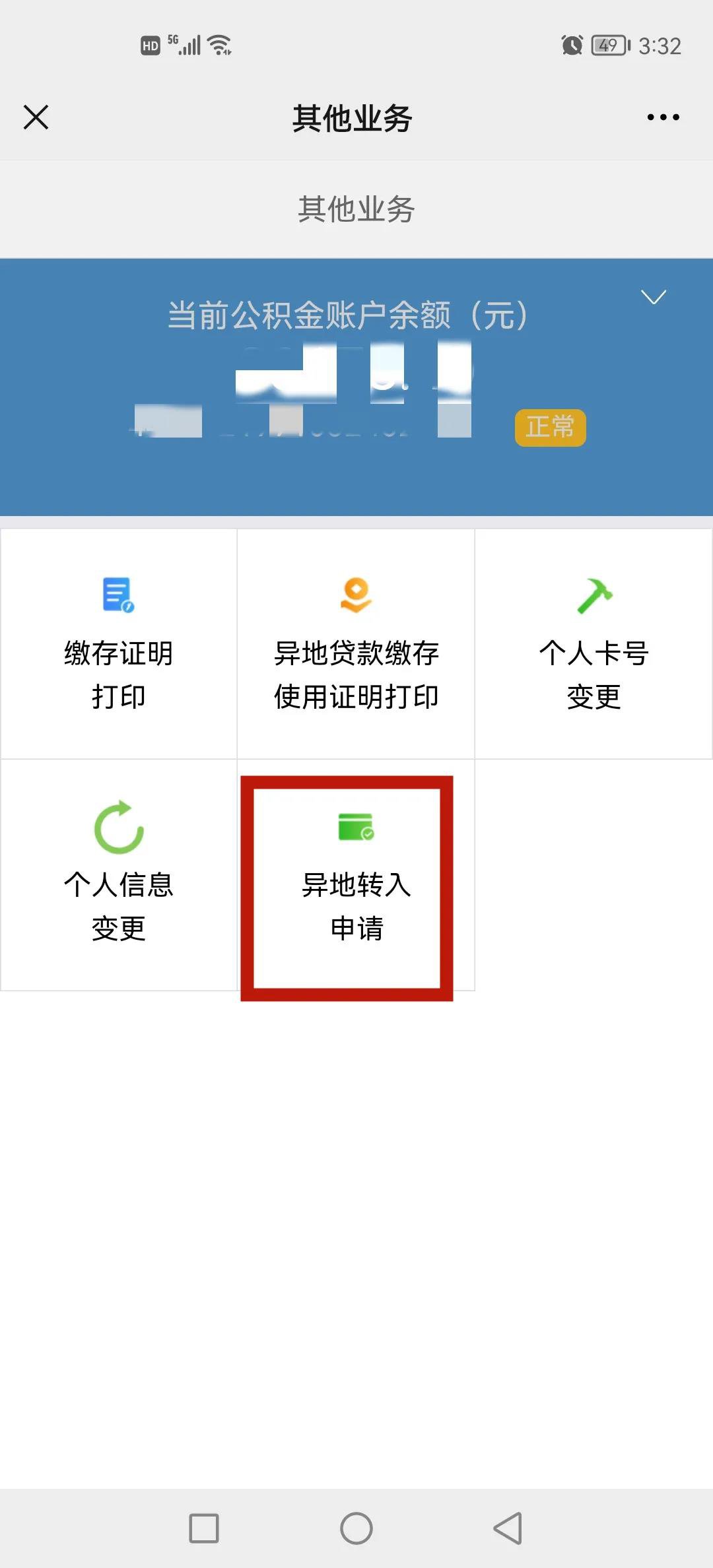Open the three-dot overflow menu
The image size is (713, 1568).
(x=663, y=117)
